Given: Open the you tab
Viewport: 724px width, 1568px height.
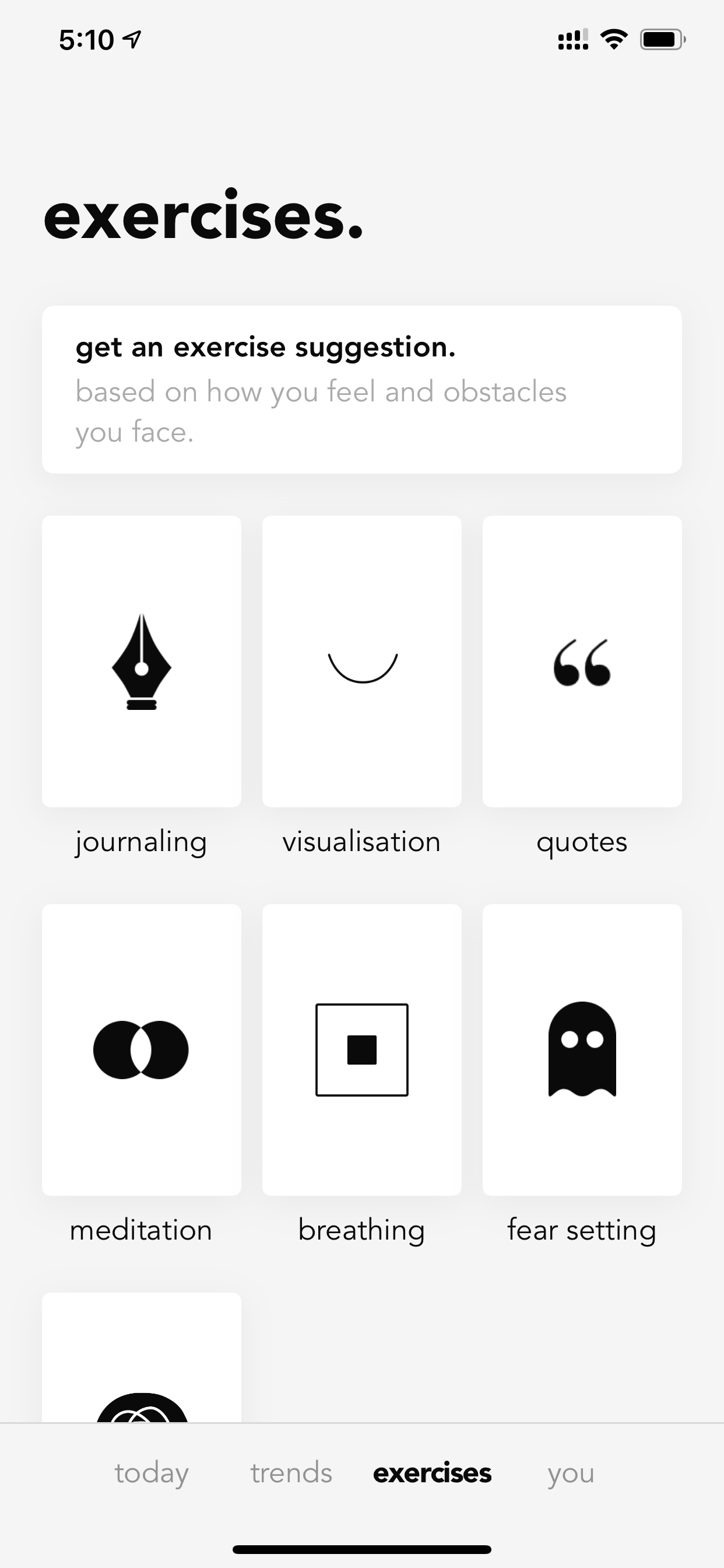Looking at the screenshot, I should [571, 1474].
